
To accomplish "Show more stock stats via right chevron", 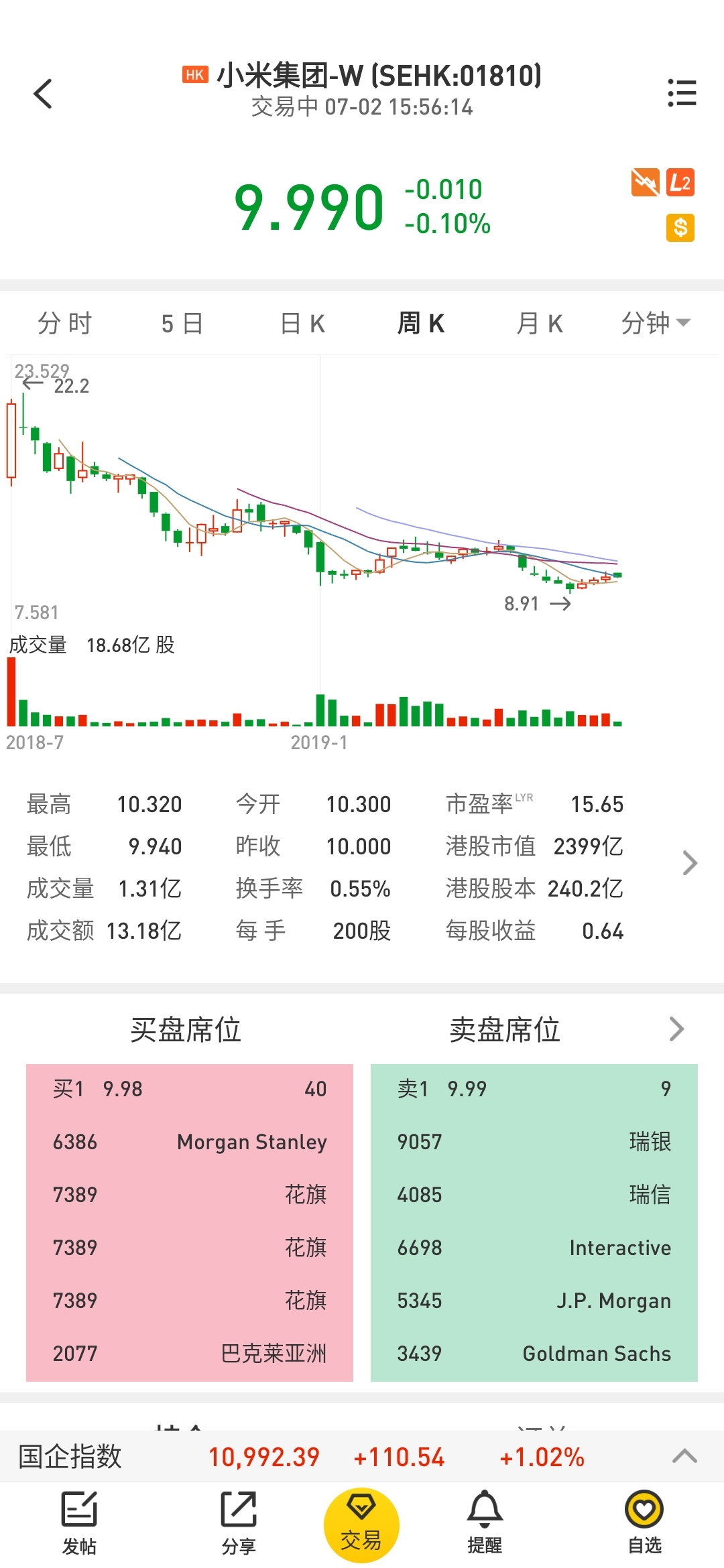I will tap(690, 863).
